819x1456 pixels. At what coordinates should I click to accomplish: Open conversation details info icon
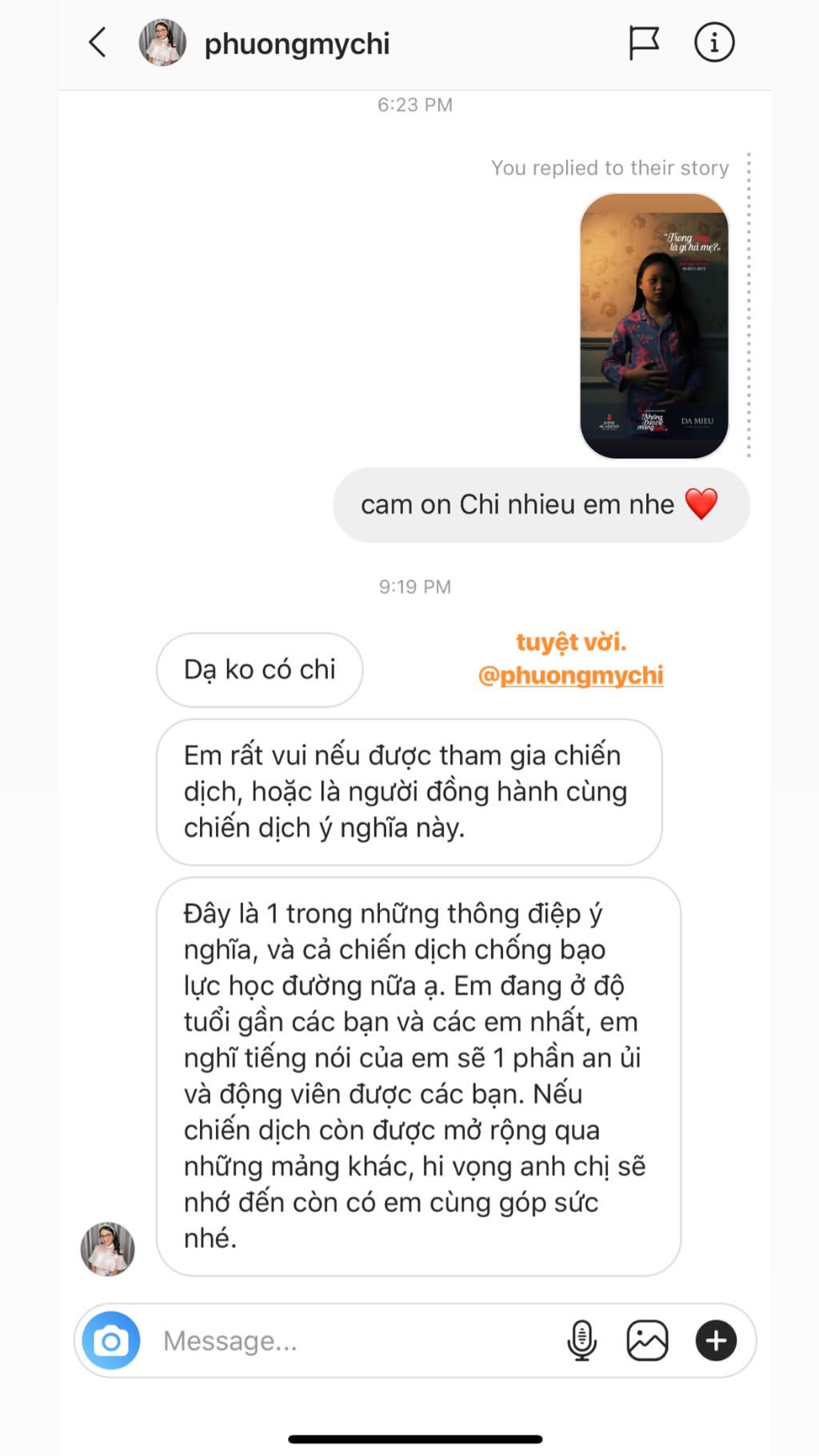coord(713,43)
